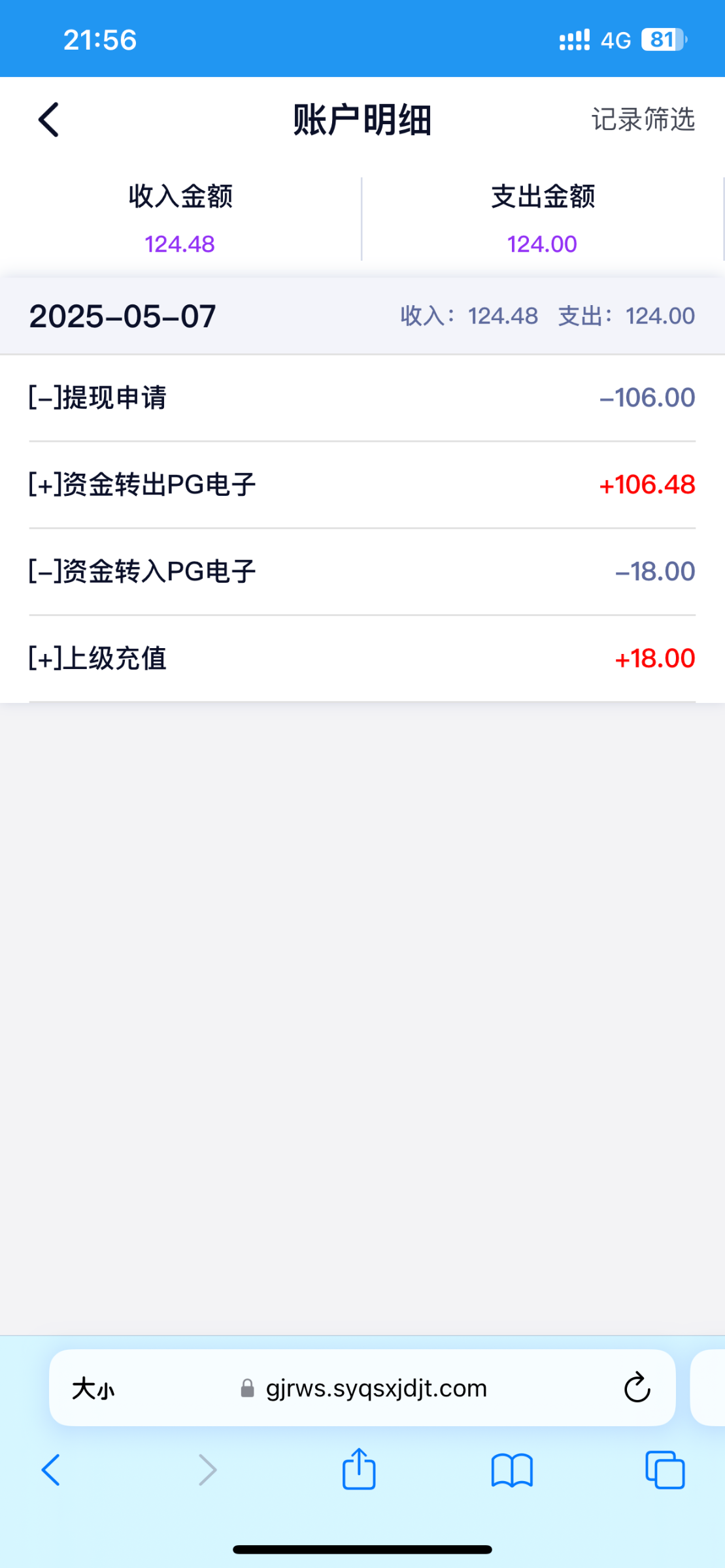Open the 上级充值 +18.00 record
This screenshot has height=1568, width=725.
362,659
